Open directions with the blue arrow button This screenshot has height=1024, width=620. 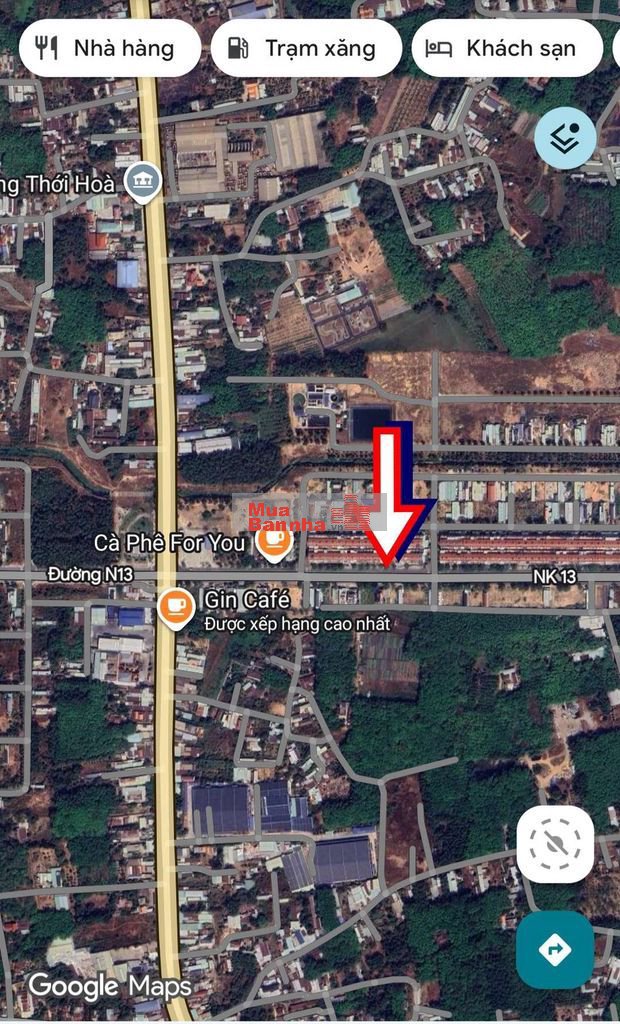point(555,949)
